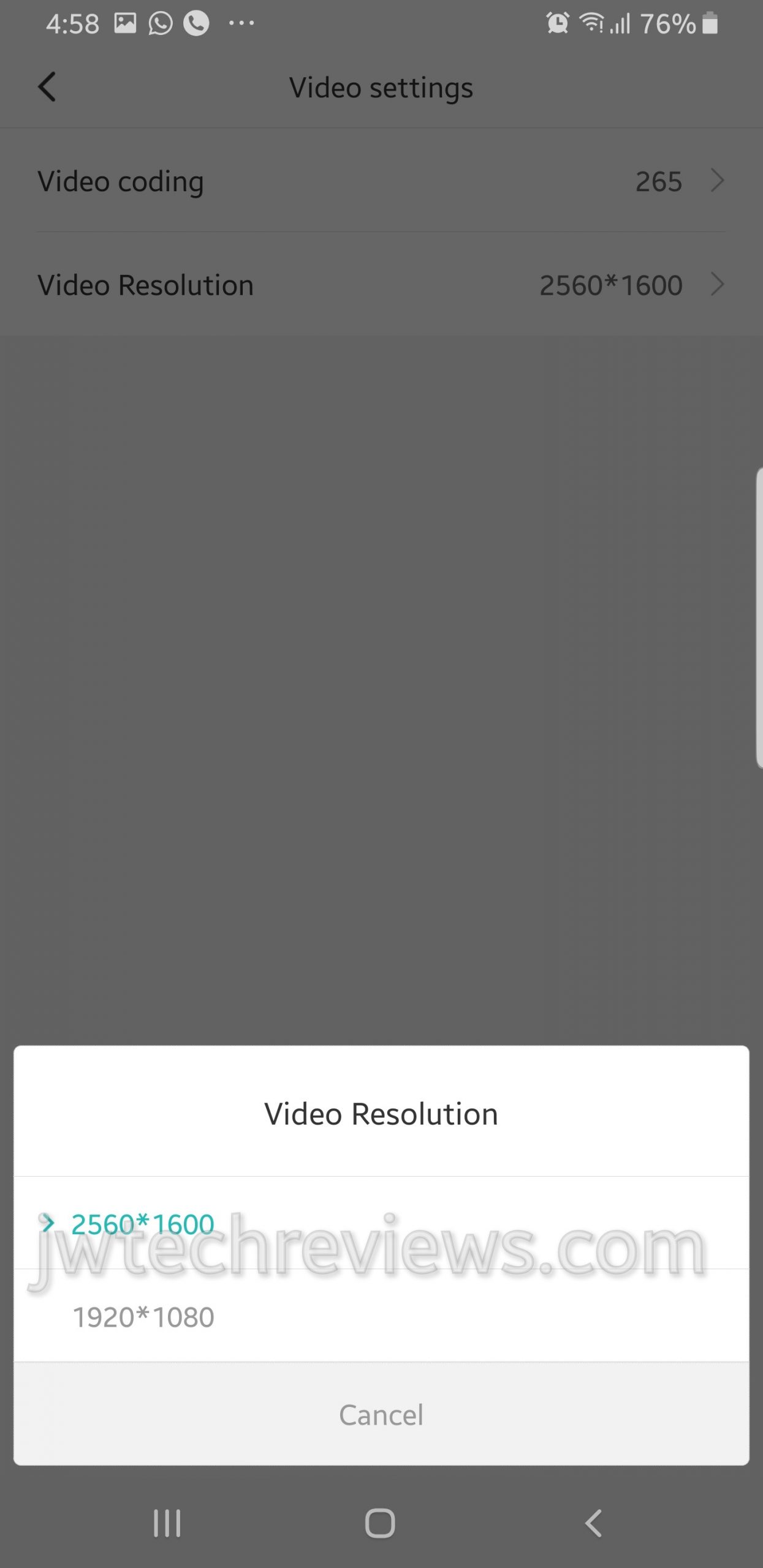Choose the 1920*1080 resolution option

pyautogui.click(x=143, y=1317)
